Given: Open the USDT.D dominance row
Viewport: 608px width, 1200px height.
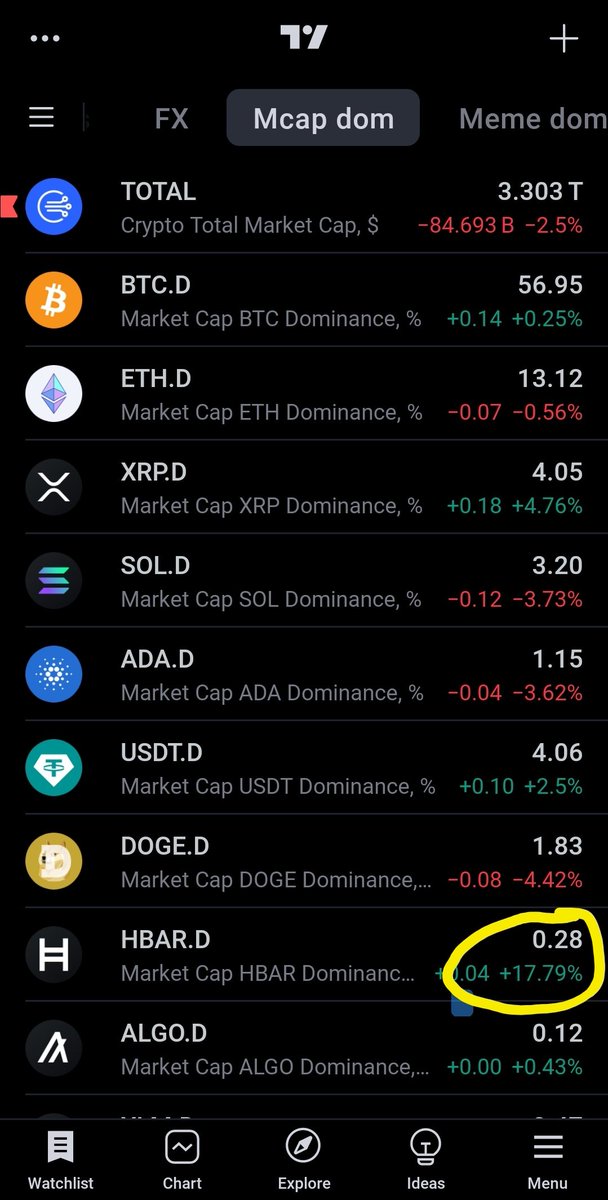Looking at the screenshot, I should pos(304,768).
